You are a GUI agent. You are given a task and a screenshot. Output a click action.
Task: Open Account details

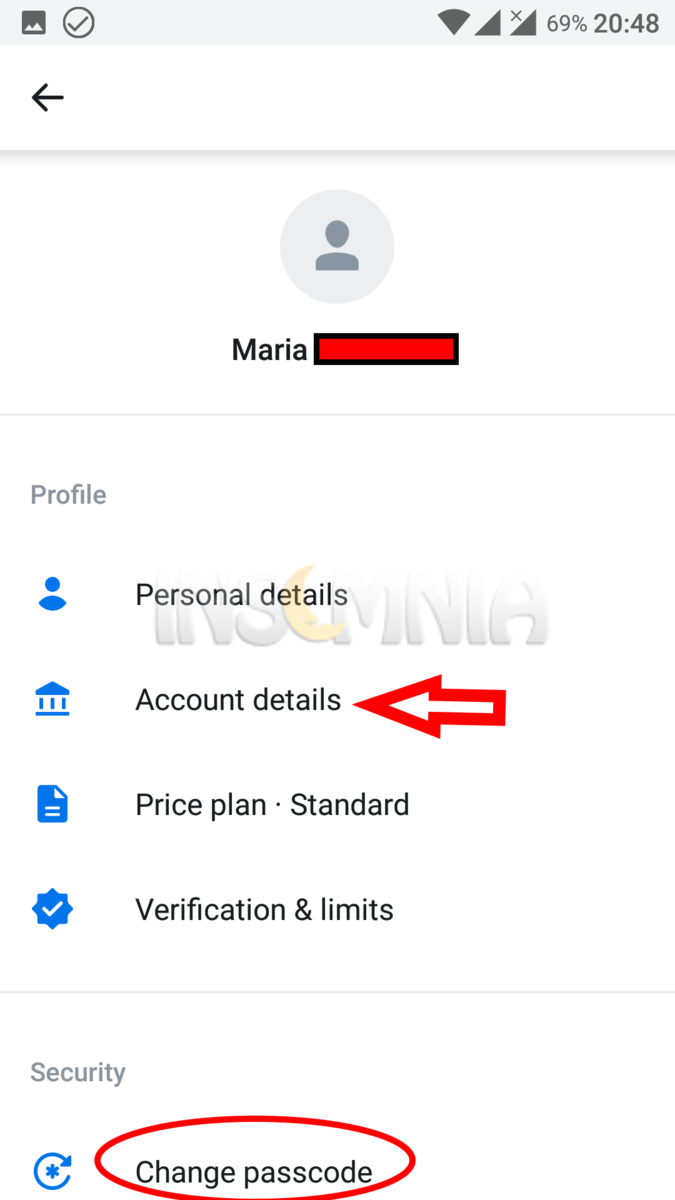(337, 700)
